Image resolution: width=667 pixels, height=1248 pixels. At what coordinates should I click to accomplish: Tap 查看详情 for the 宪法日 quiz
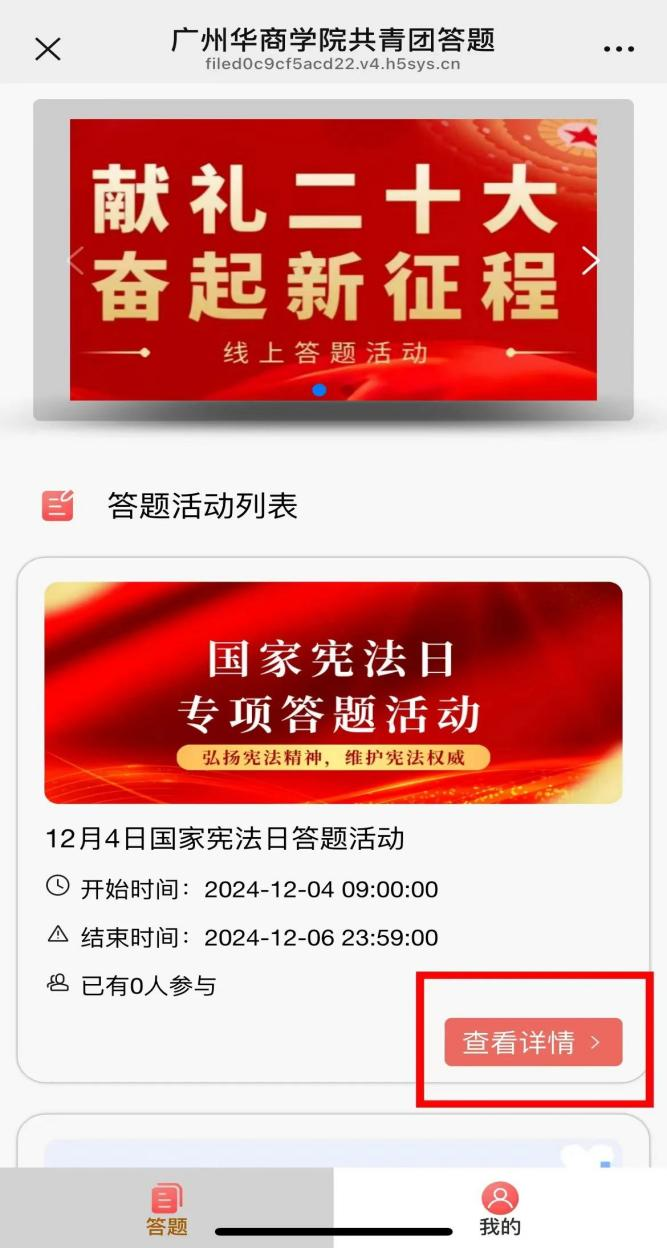click(533, 1042)
